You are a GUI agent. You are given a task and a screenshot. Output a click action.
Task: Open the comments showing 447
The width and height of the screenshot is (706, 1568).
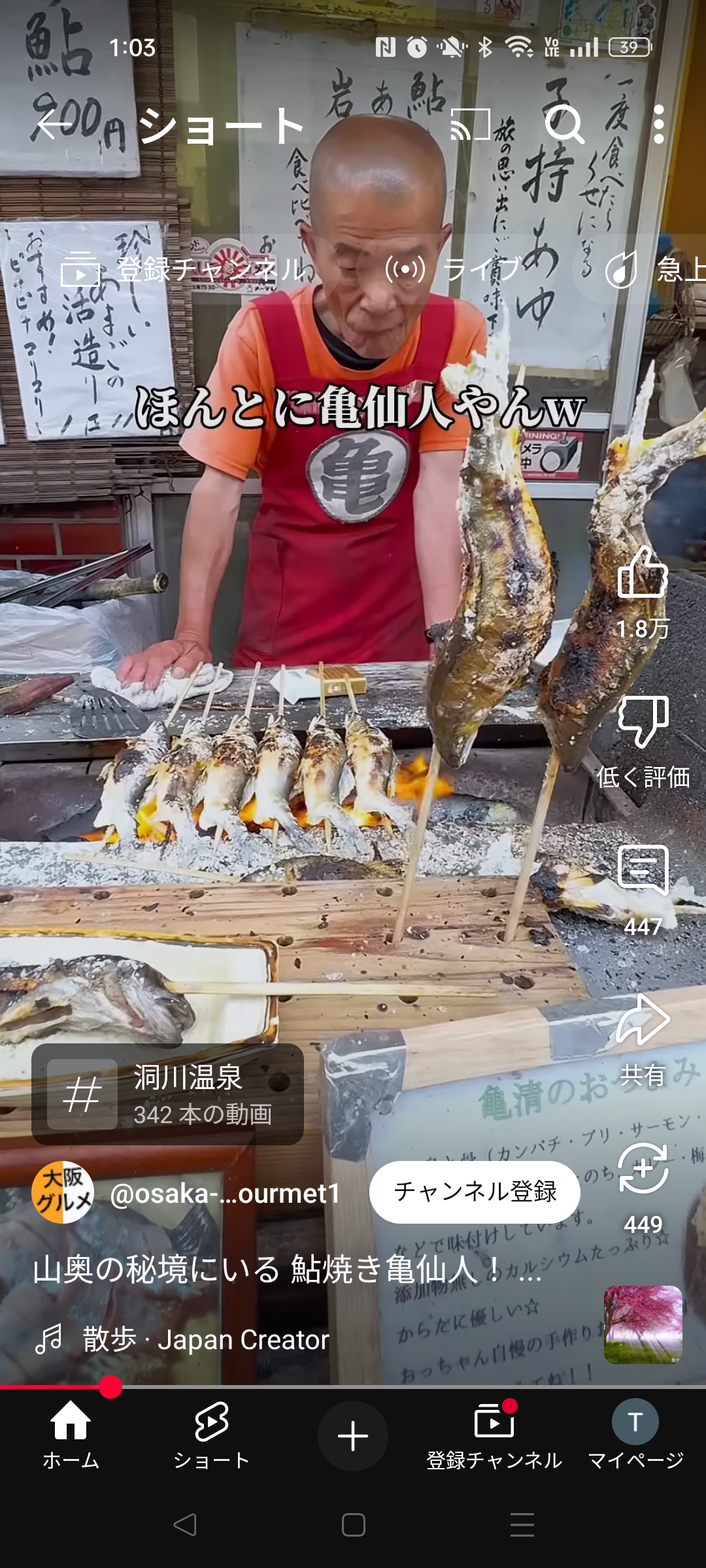643,870
